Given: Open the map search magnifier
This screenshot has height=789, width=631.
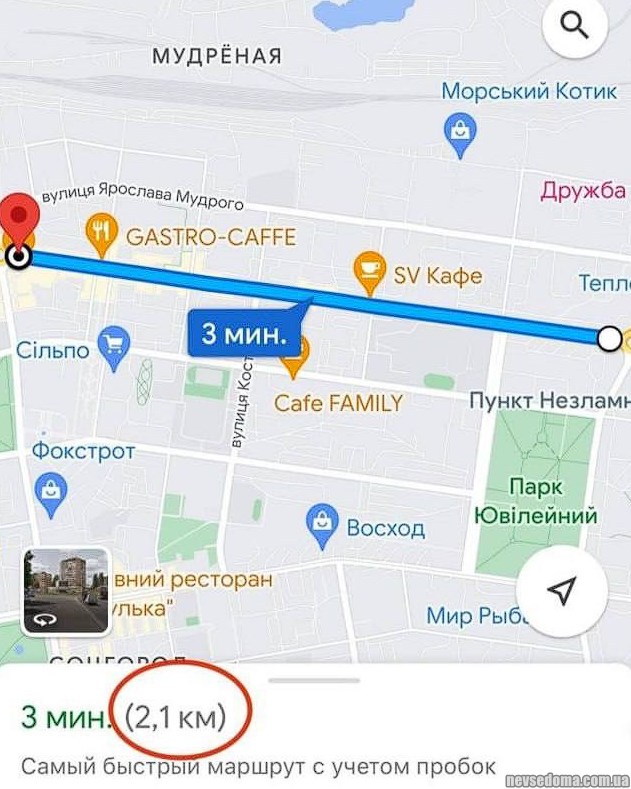Looking at the screenshot, I should (x=574, y=27).
